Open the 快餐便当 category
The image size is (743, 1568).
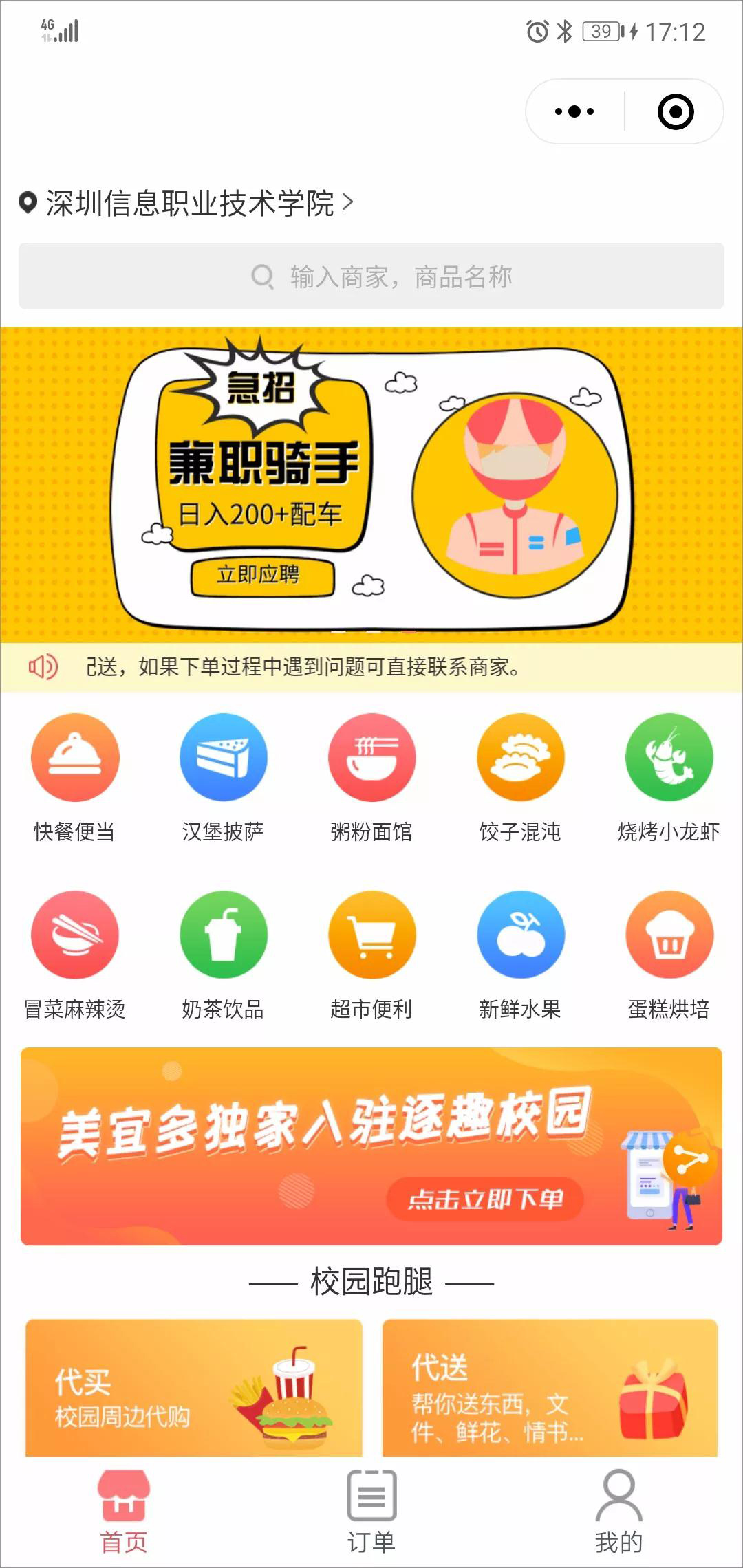[74, 776]
